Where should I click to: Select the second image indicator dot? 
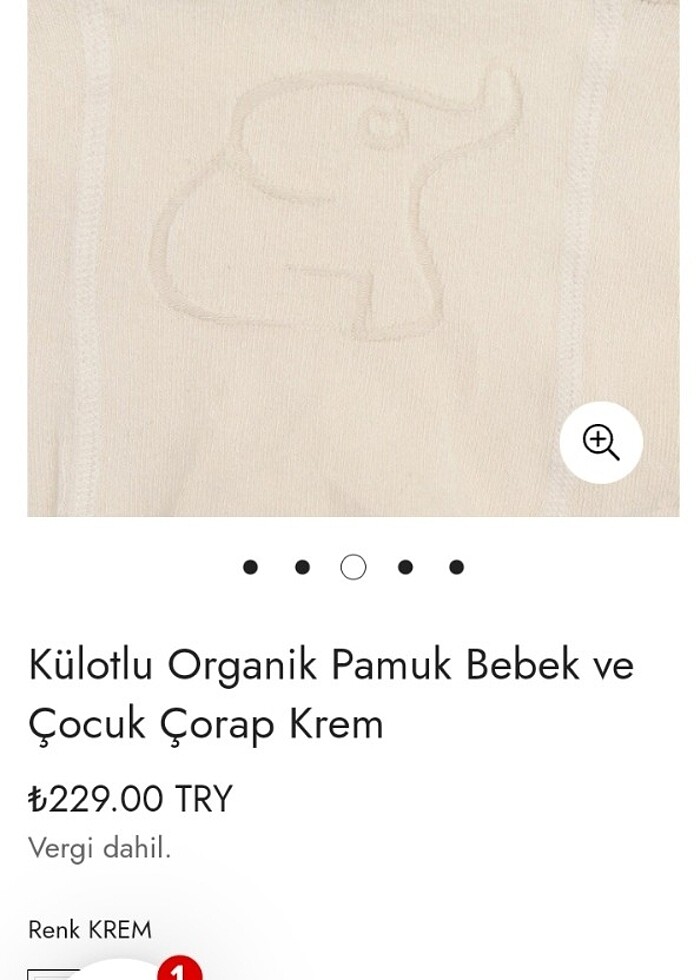coord(302,567)
